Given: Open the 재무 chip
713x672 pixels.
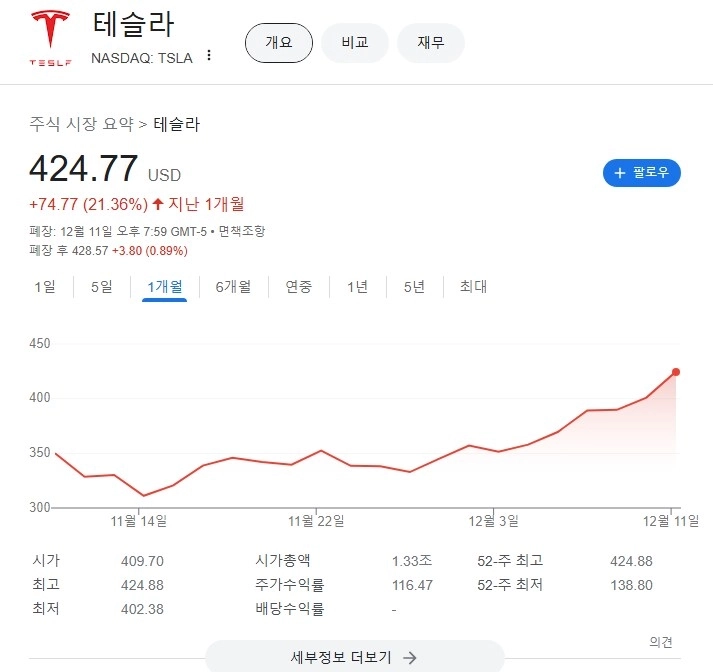Looking at the screenshot, I should point(431,43).
